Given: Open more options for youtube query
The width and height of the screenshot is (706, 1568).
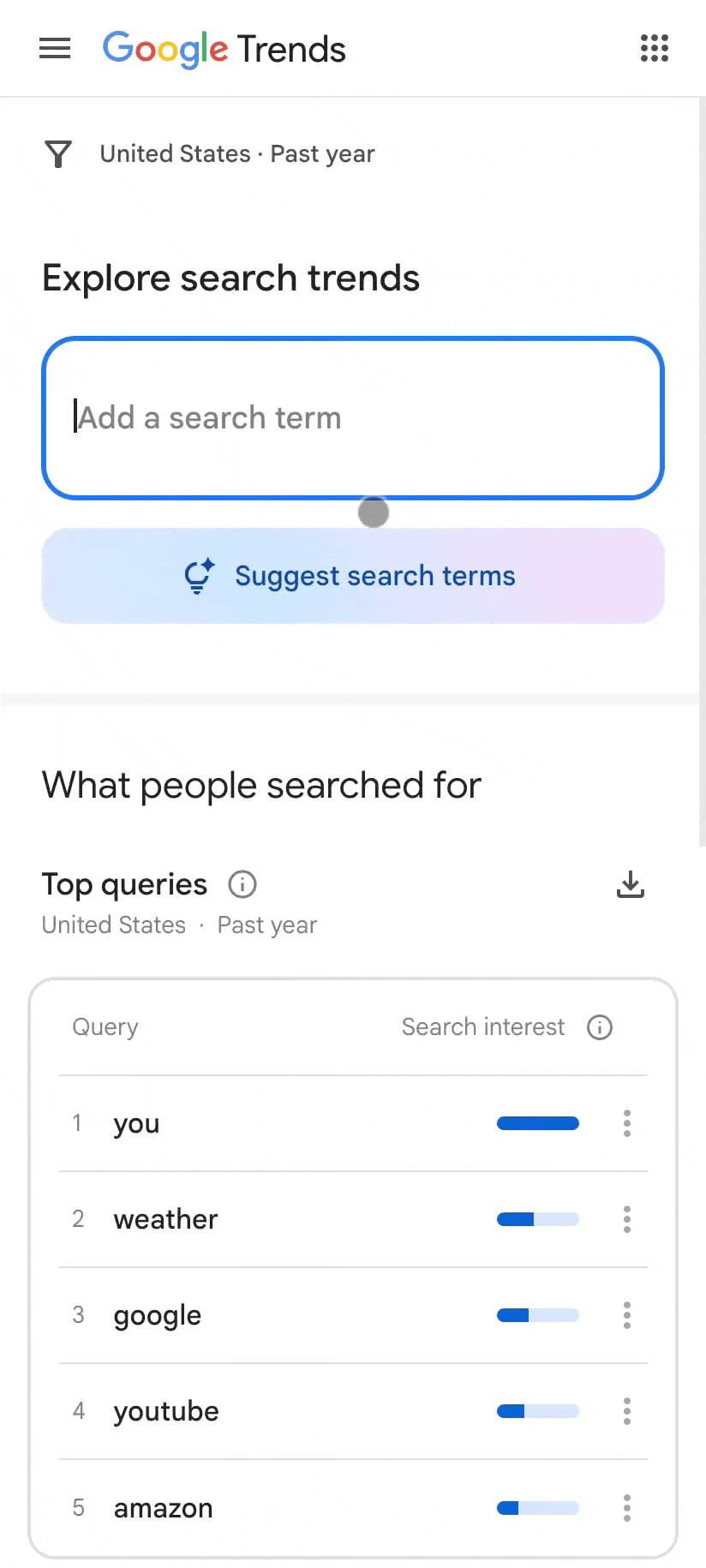Looking at the screenshot, I should click(627, 1411).
